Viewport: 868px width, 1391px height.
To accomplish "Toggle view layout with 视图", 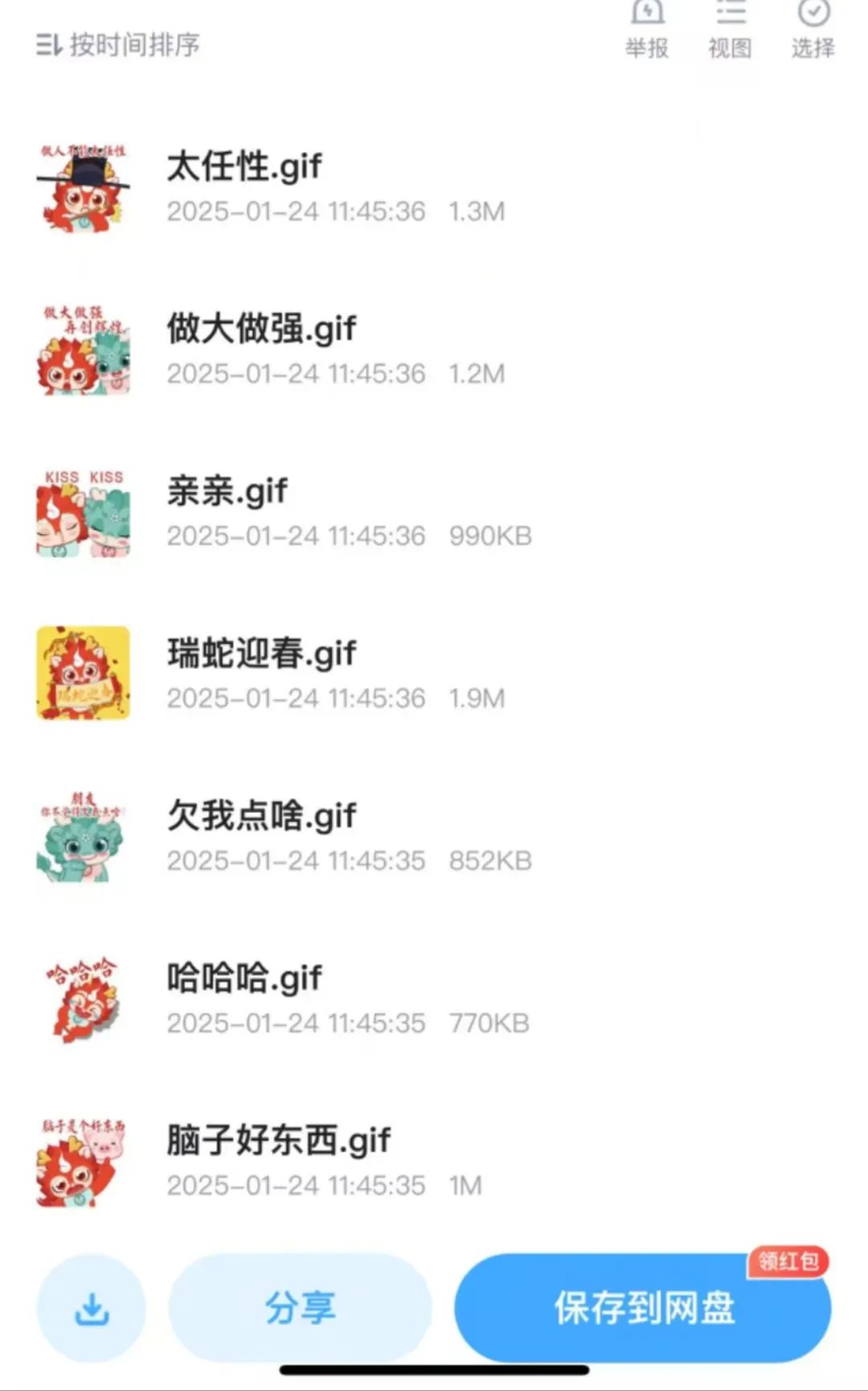I will click(731, 32).
